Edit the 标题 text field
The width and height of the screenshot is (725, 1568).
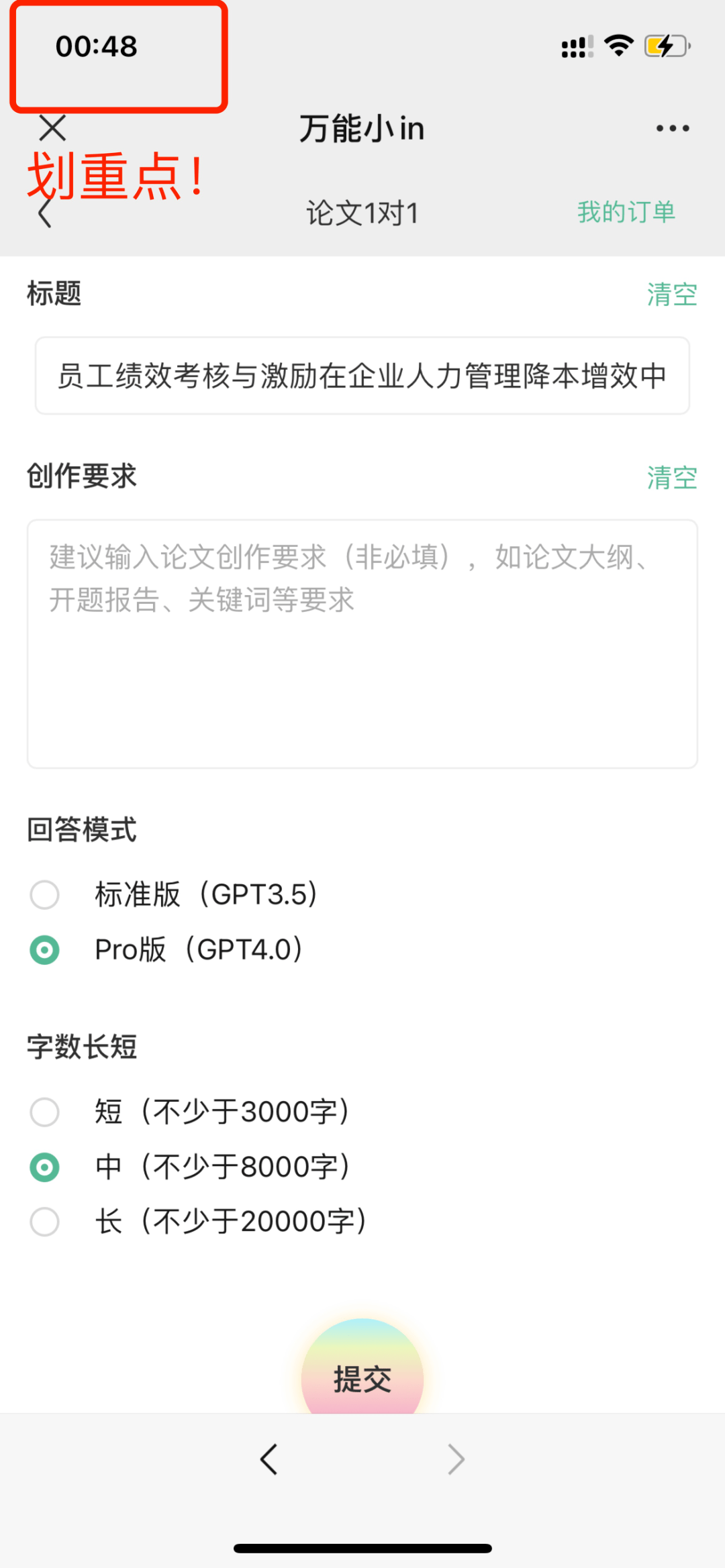tap(362, 376)
